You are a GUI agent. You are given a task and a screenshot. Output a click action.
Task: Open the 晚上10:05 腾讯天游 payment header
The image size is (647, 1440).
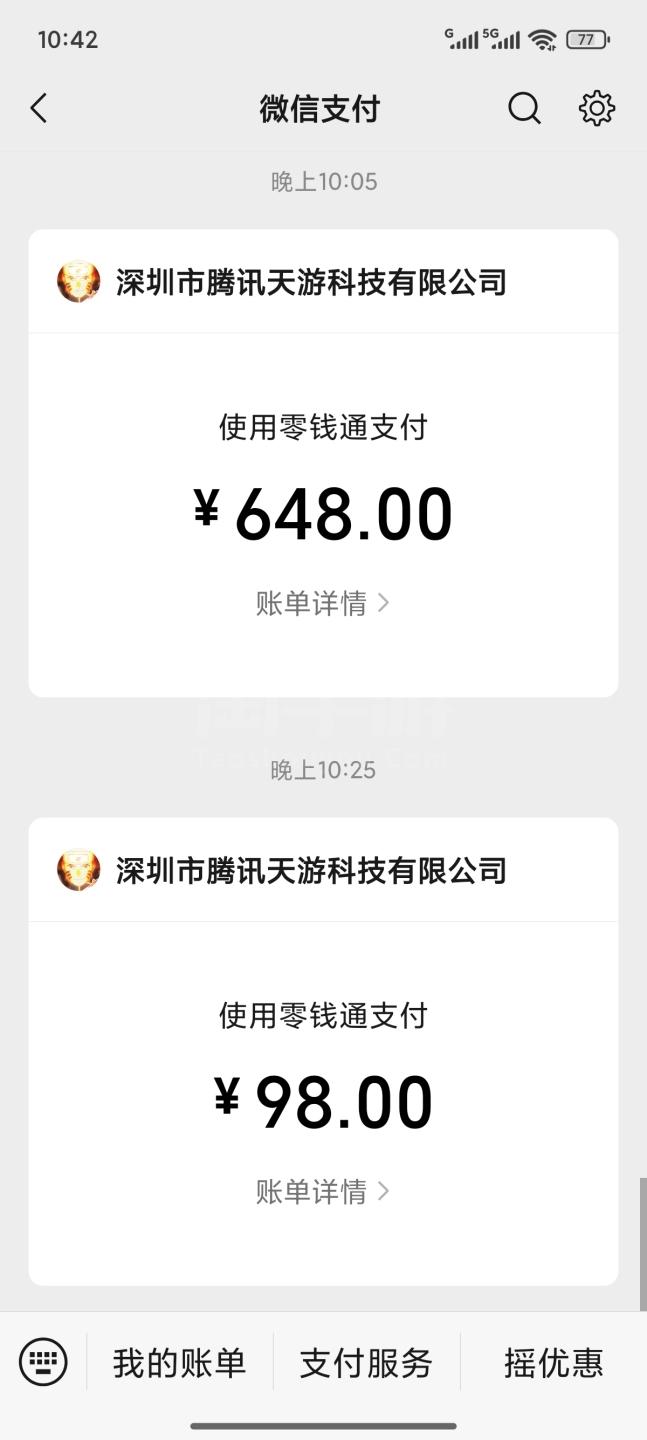311,282
